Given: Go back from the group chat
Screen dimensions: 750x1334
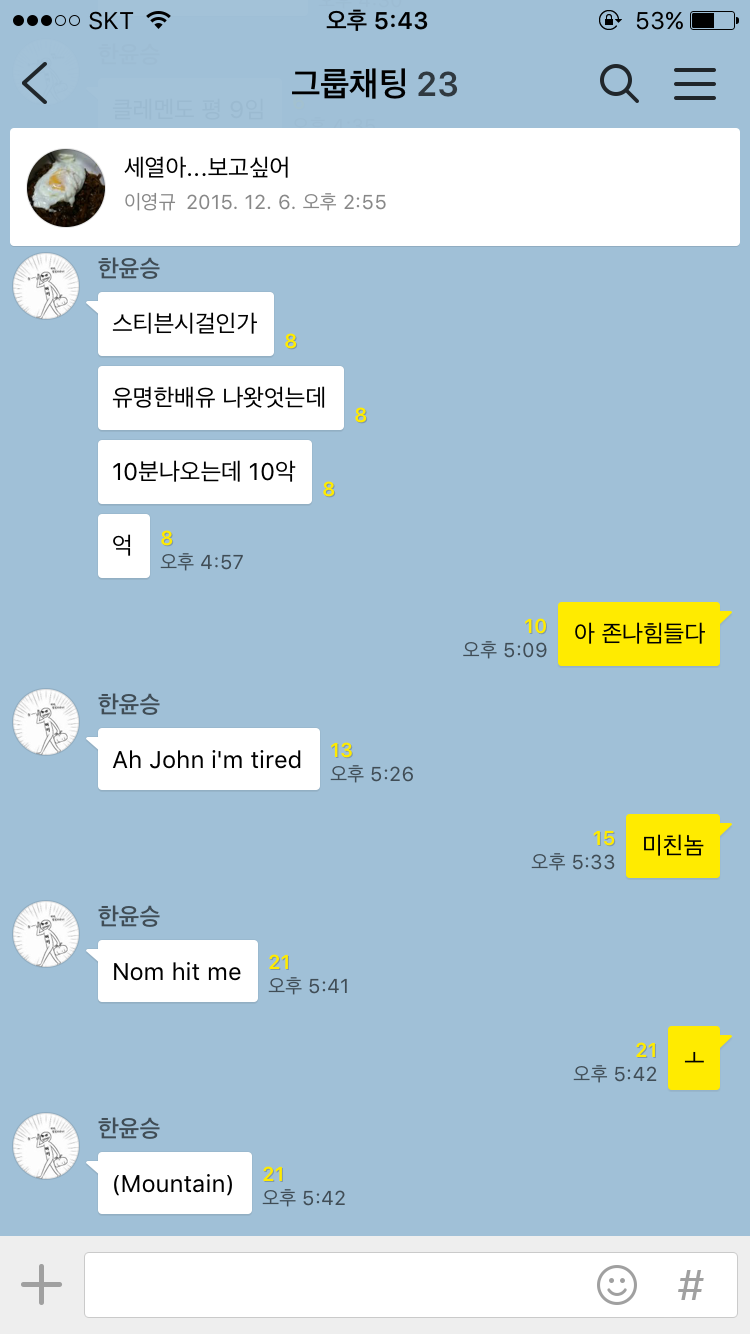Looking at the screenshot, I should pyautogui.click(x=35, y=84).
